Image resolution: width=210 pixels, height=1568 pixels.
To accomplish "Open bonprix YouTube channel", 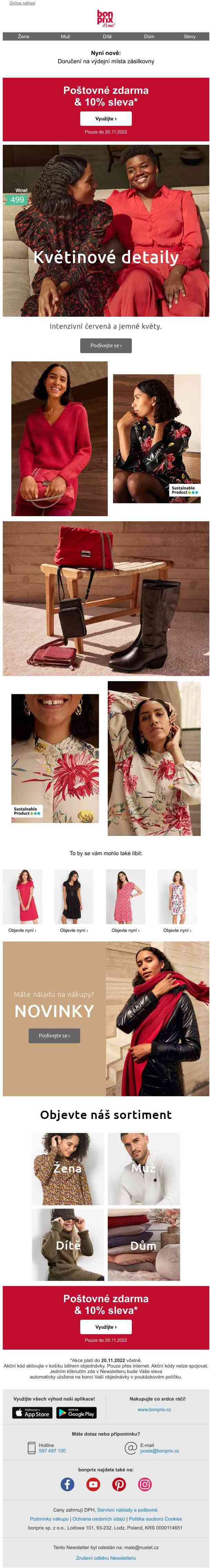I will coord(93,1484).
